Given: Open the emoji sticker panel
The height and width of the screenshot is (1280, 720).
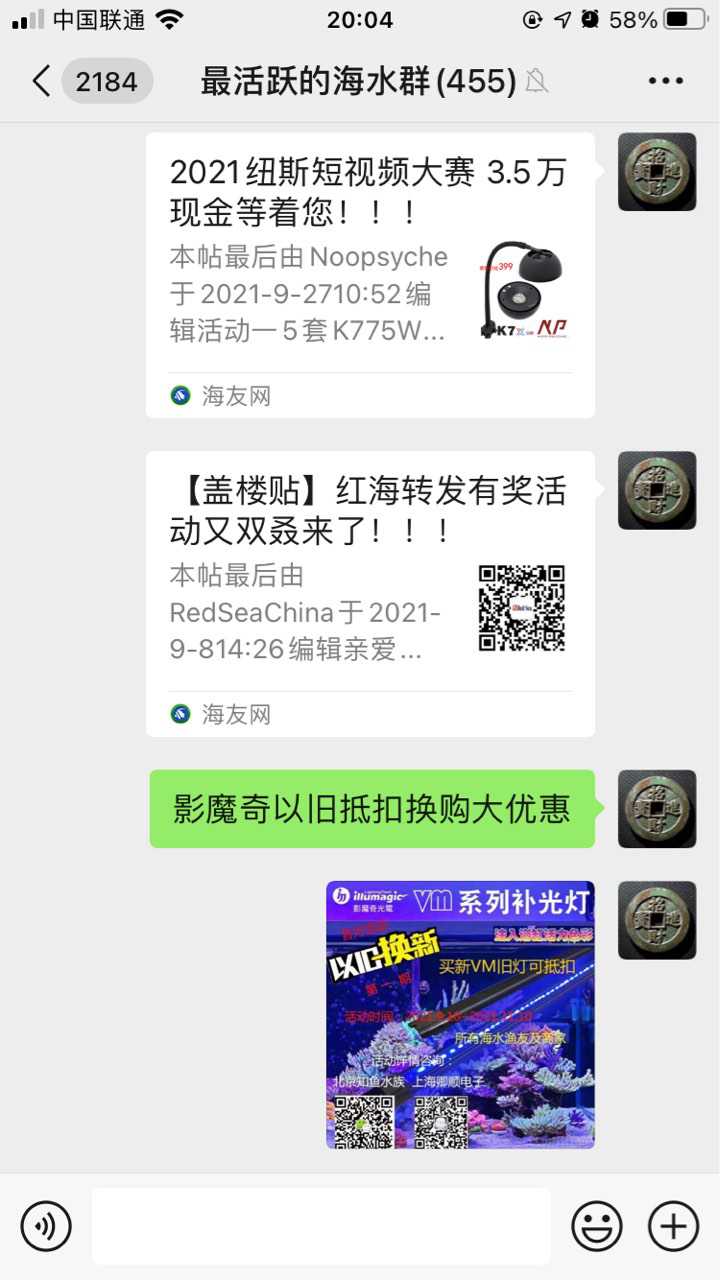Looking at the screenshot, I should 597,1225.
